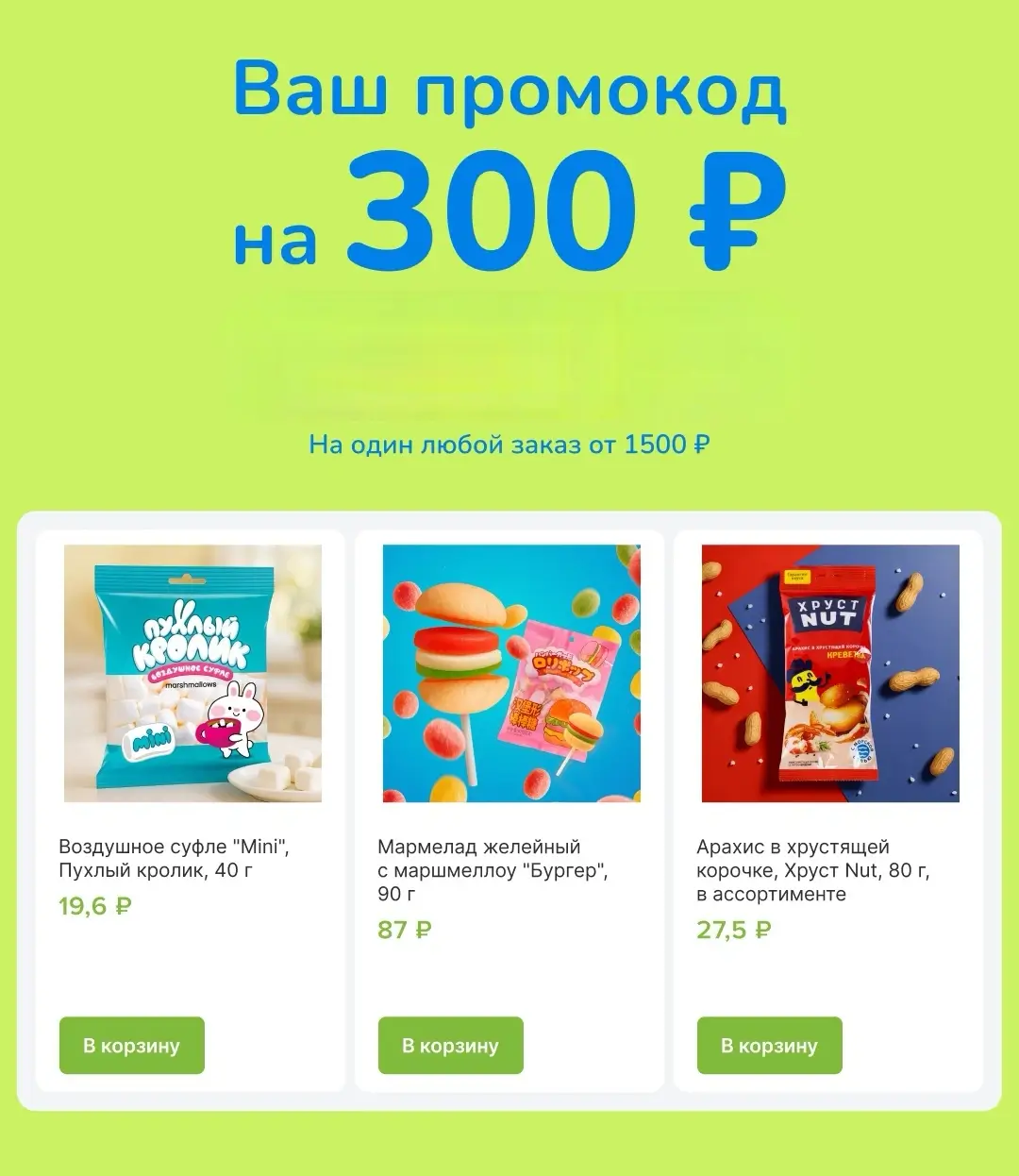This screenshot has width=1019, height=1176.
Task: Add Мармелад желейный Бургер to cart
Action: point(450,1045)
